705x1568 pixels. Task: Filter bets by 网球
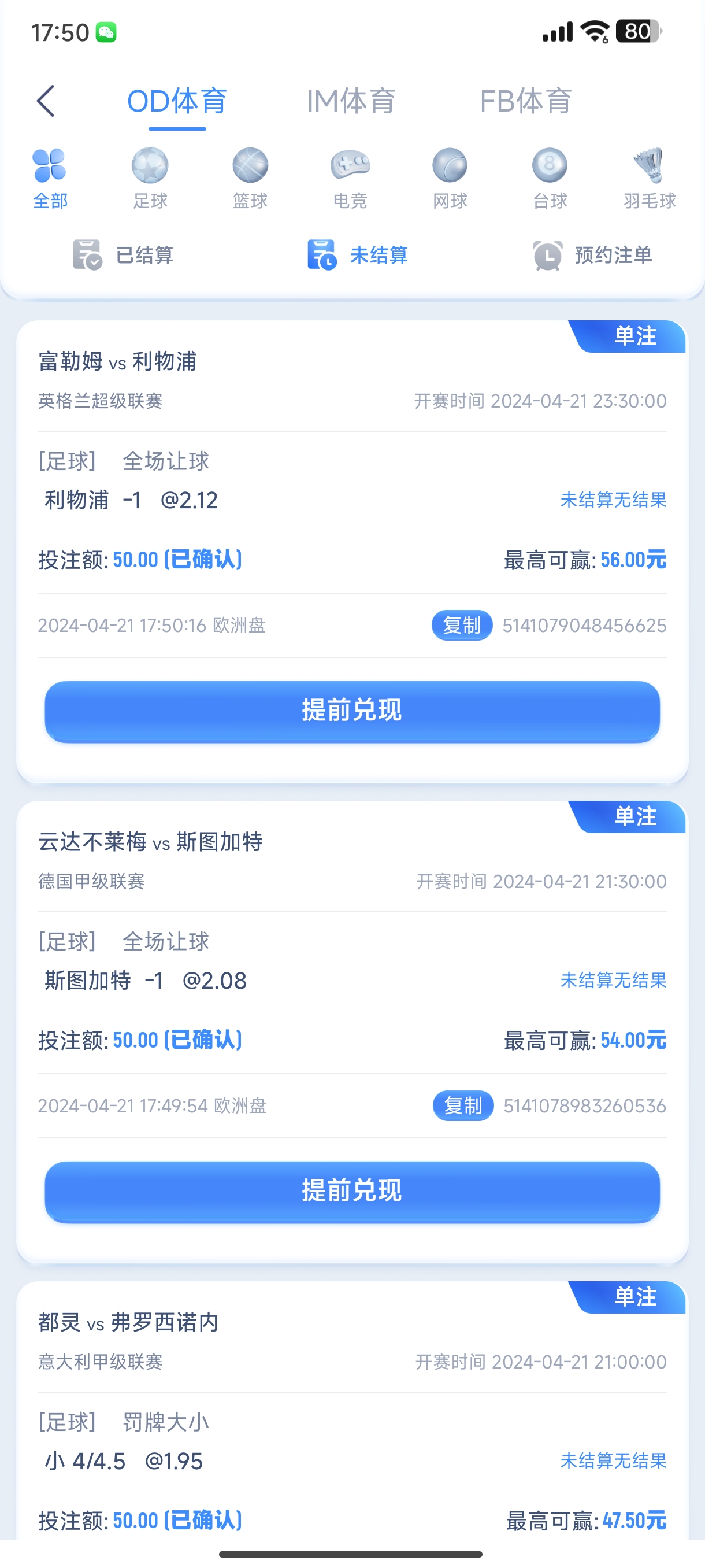point(450,177)
